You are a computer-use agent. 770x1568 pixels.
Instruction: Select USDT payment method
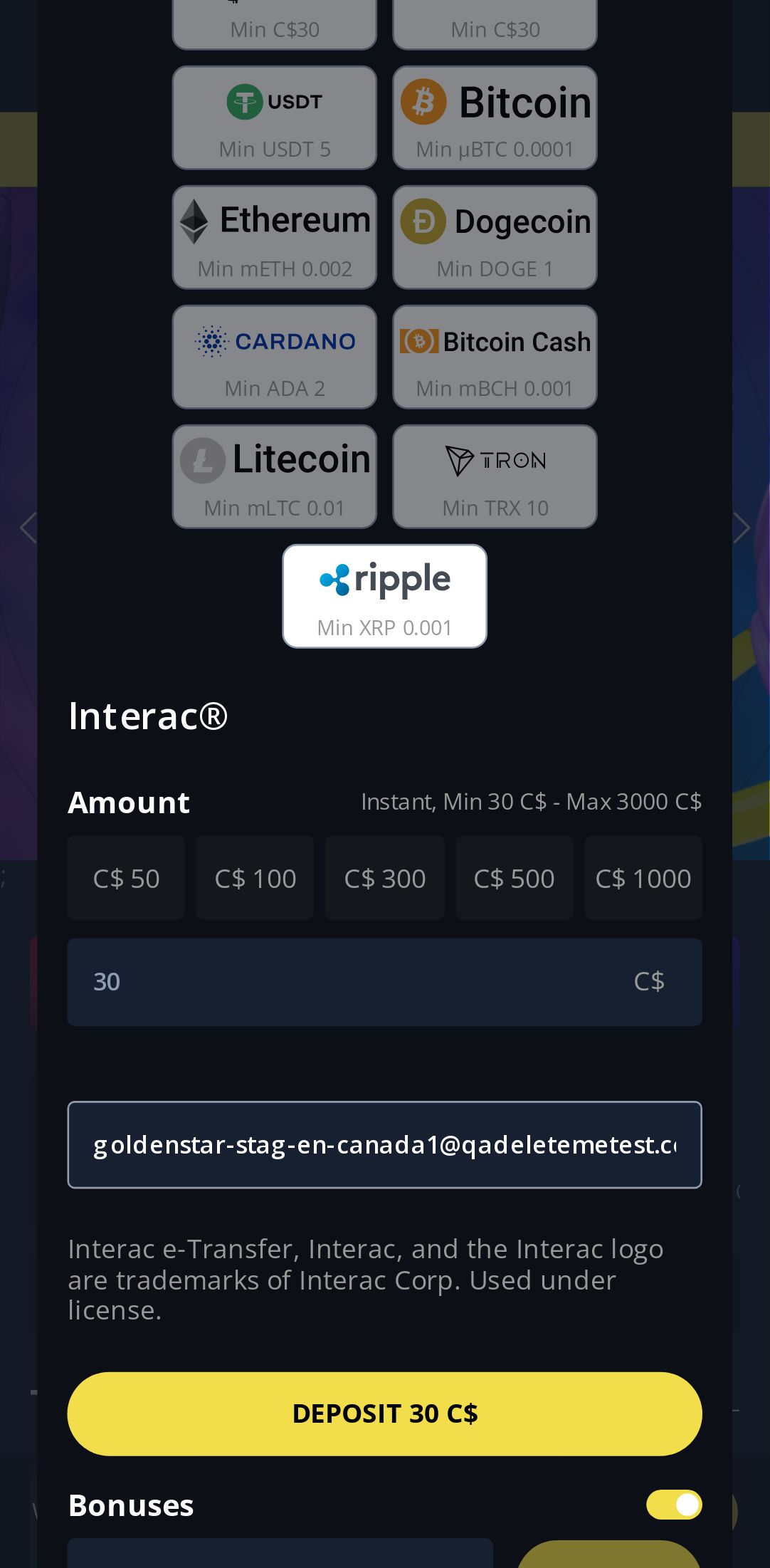point(274,118)
